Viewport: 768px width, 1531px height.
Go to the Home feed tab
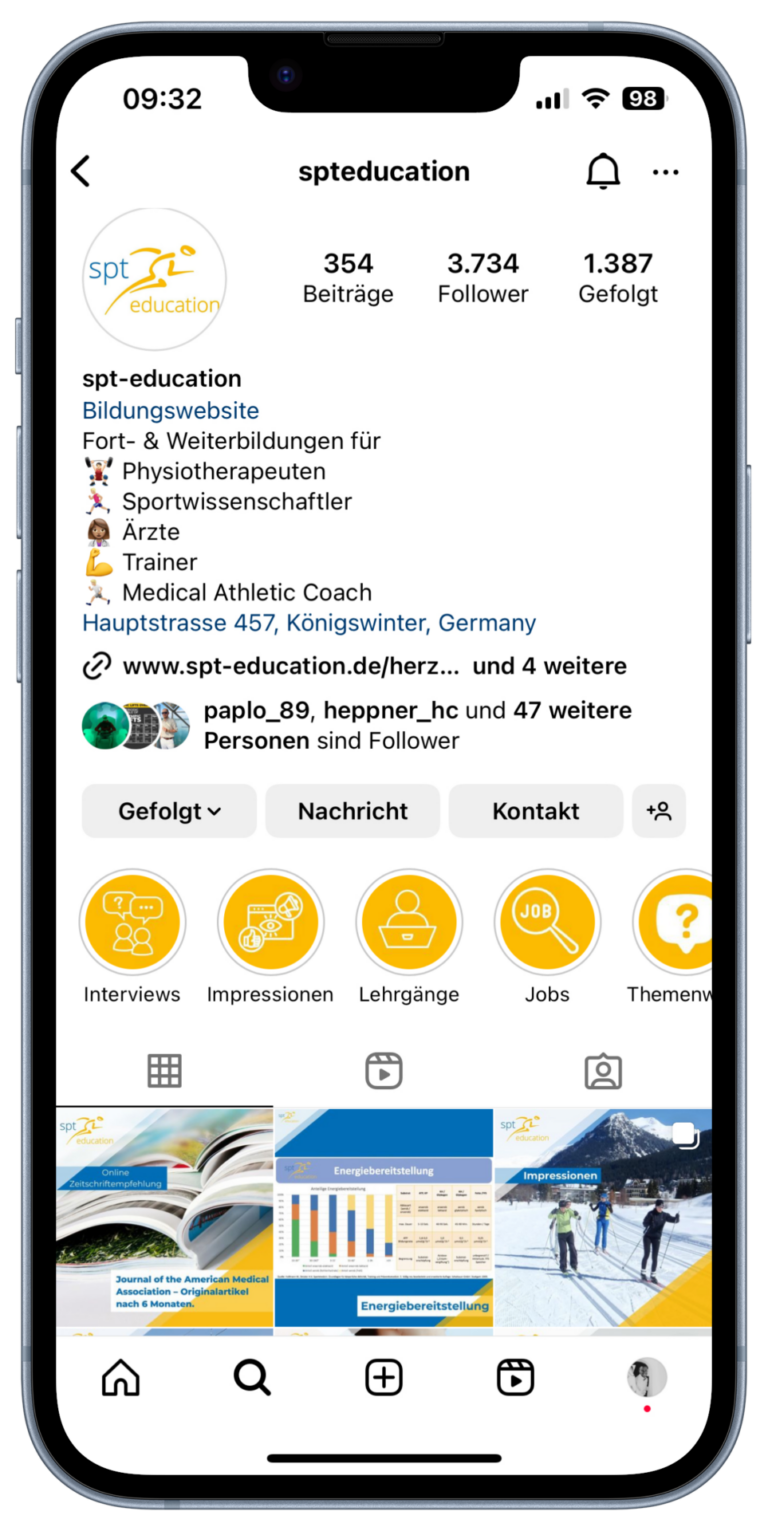121,1378
